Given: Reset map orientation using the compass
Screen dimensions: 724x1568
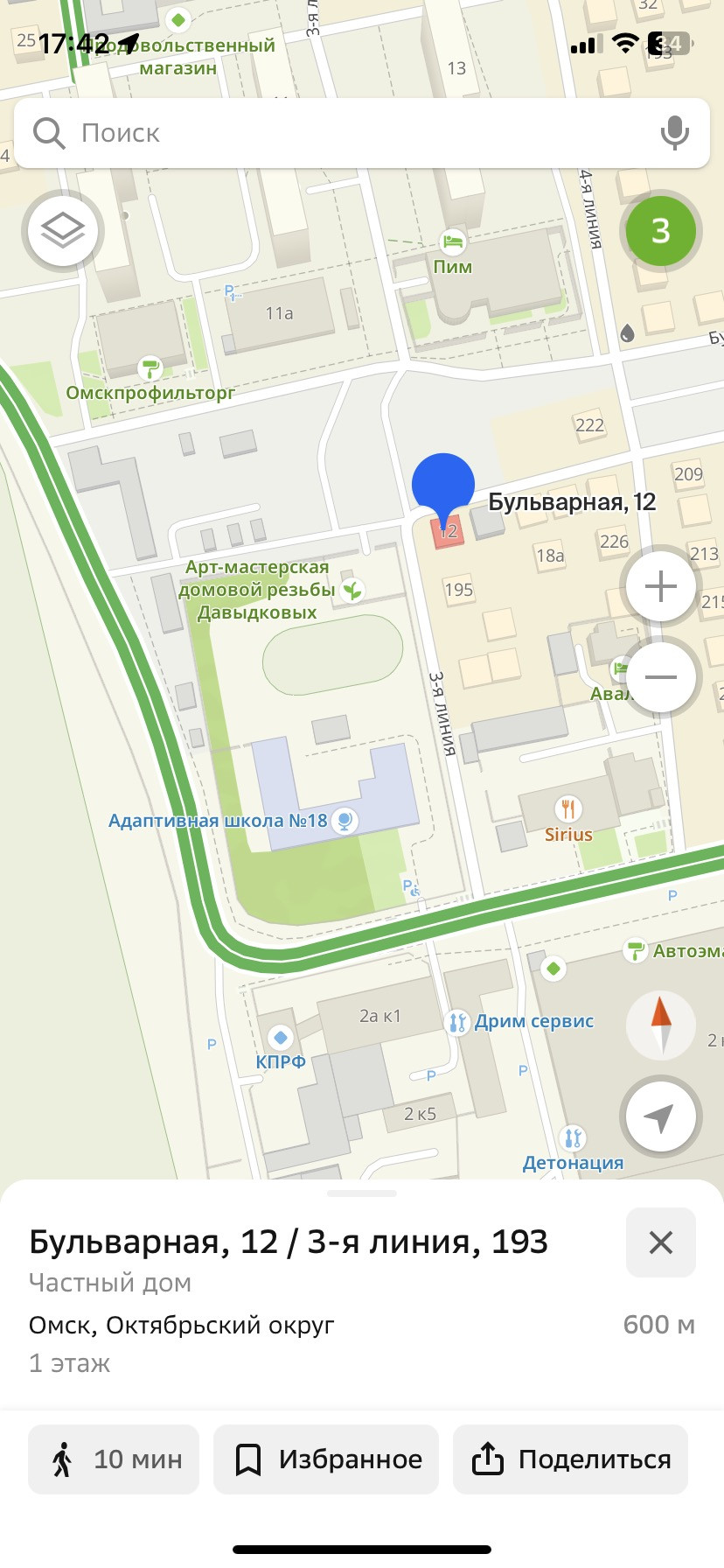Looking at the screenshot, I should tap(661, 1025).
